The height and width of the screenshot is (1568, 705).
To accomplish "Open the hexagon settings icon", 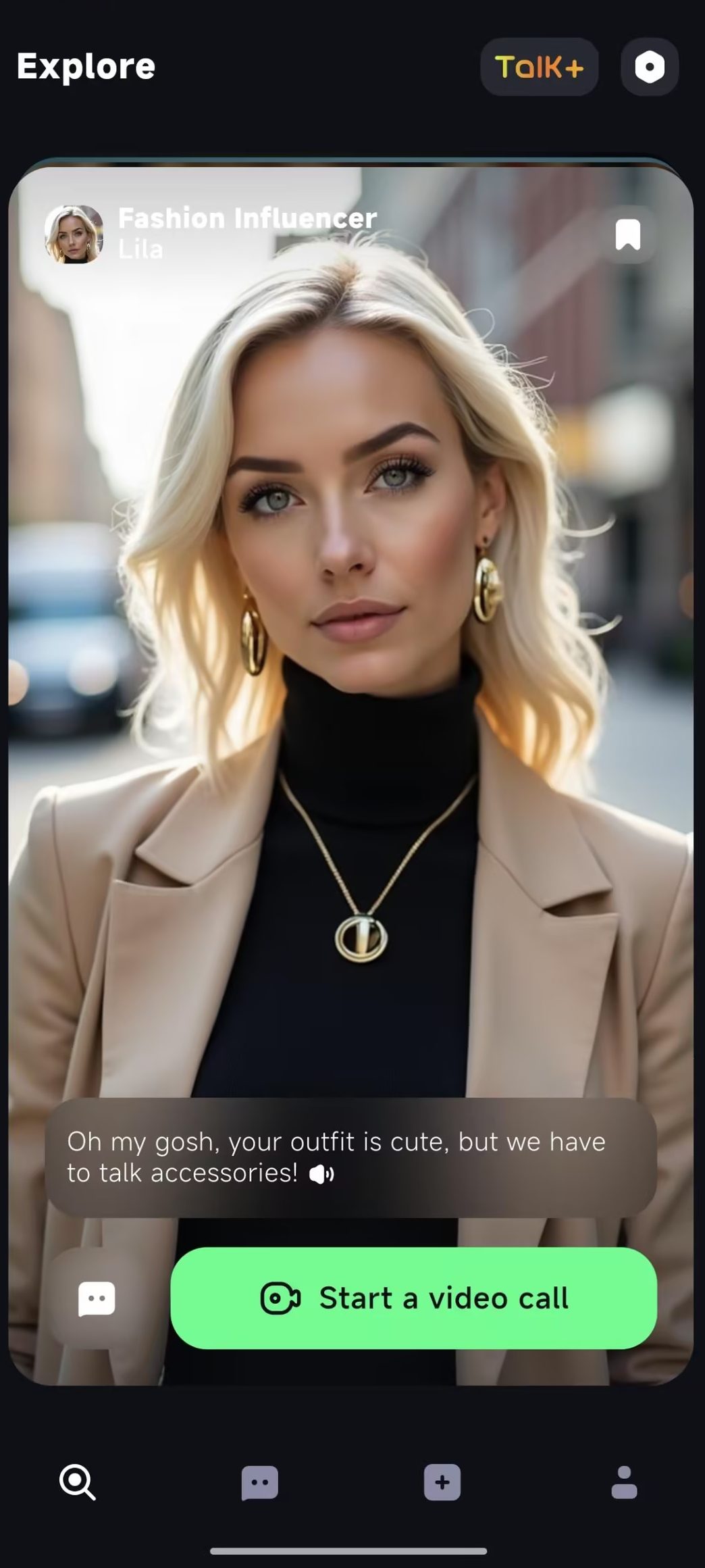I will click(649, 67).
